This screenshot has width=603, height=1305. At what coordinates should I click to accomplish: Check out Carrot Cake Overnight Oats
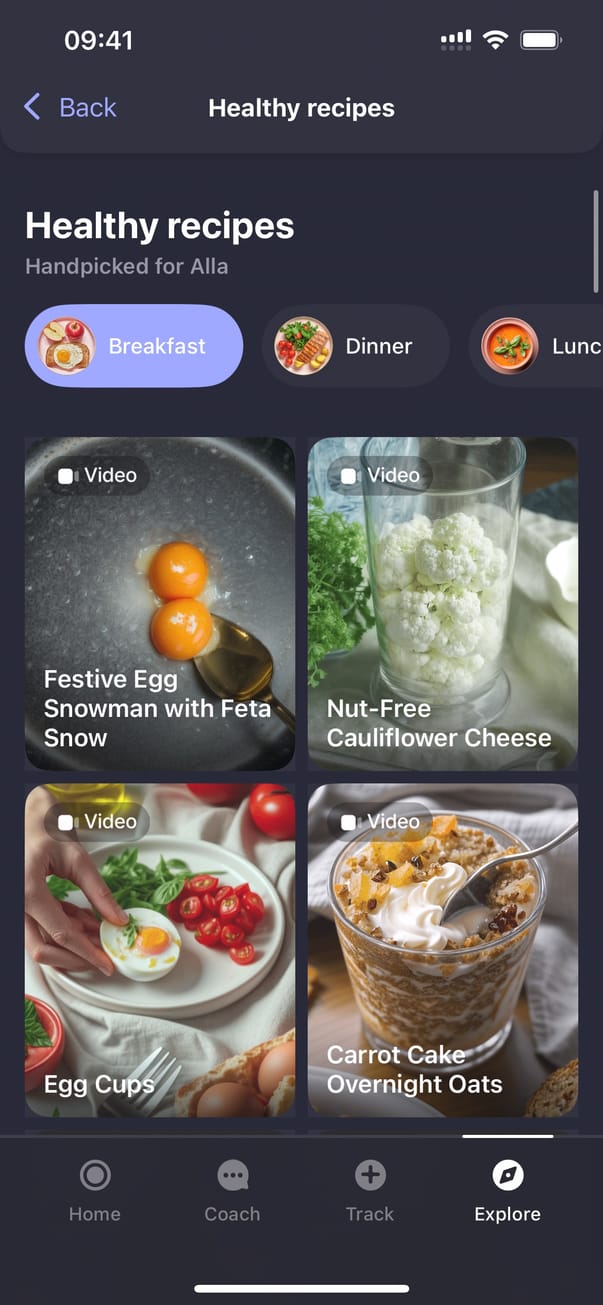tap(443, 949)
